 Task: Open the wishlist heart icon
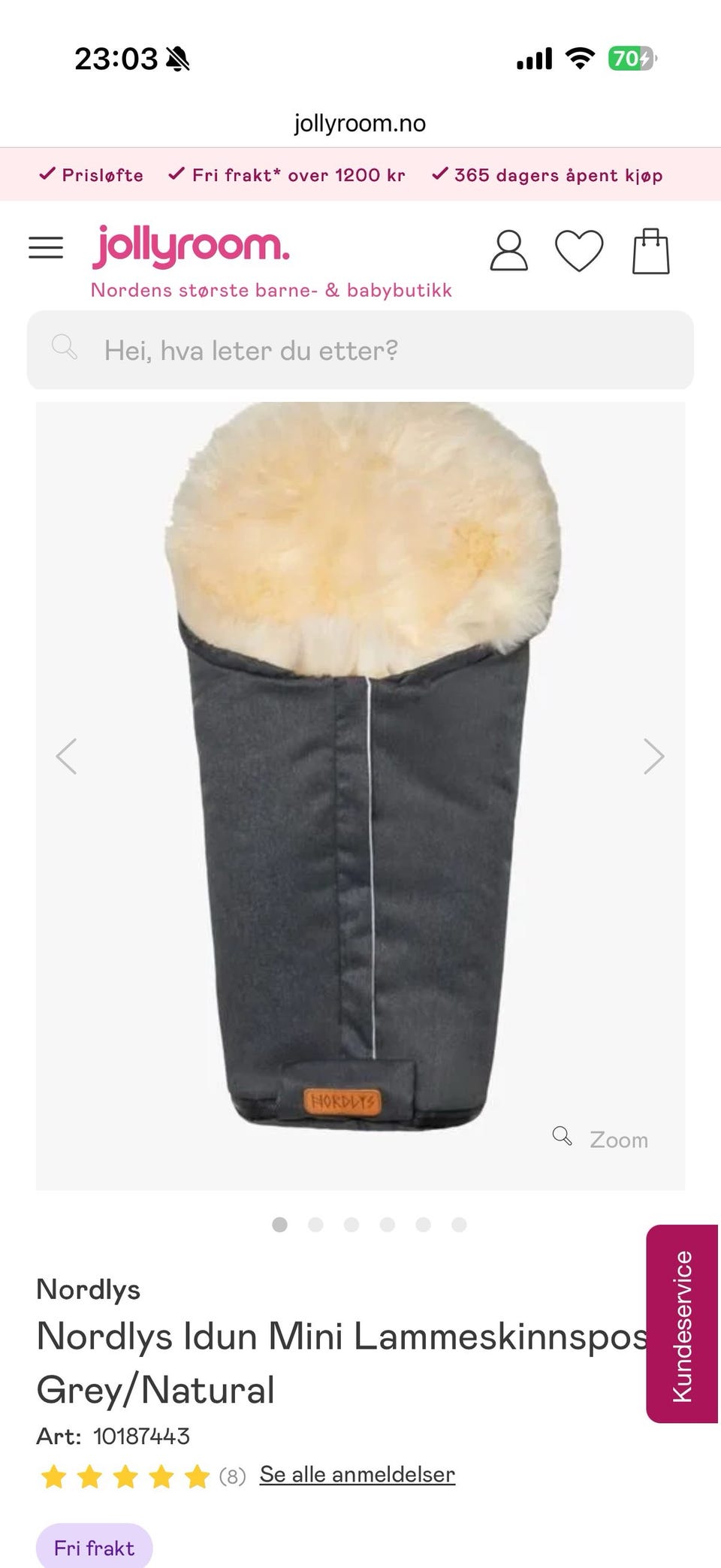579,250
